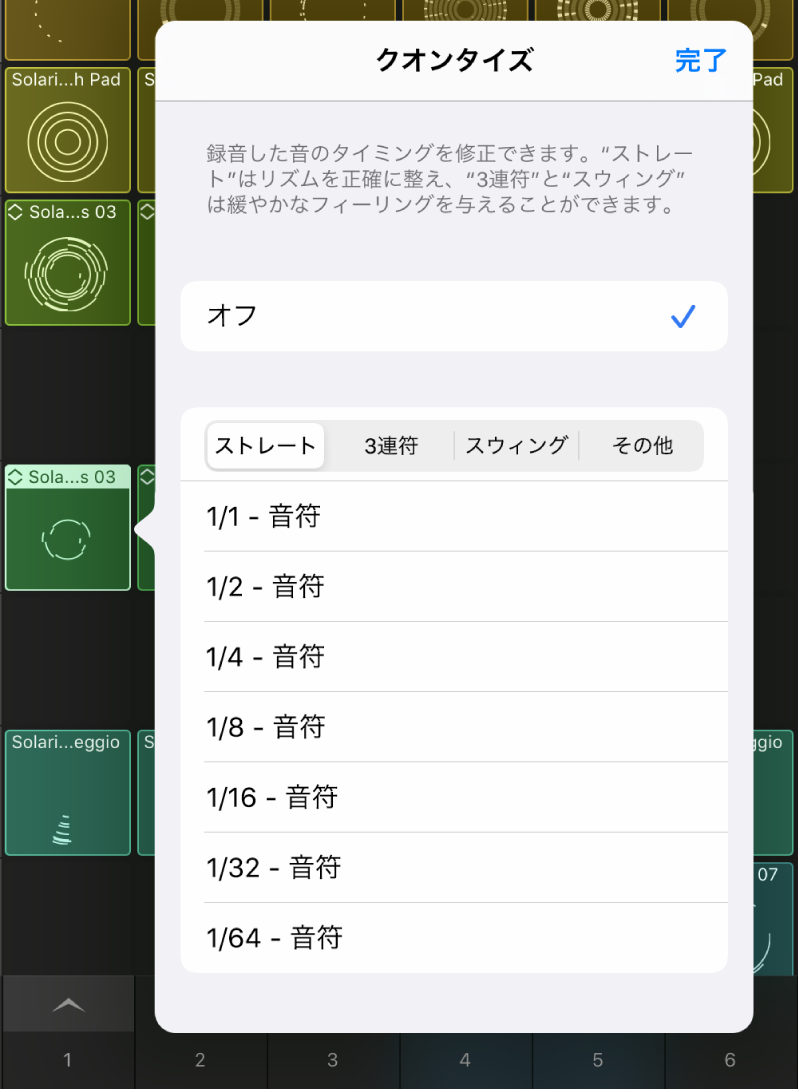798x1091 pixels.
Task: Select the オフ option
Action: coord(453,316)
